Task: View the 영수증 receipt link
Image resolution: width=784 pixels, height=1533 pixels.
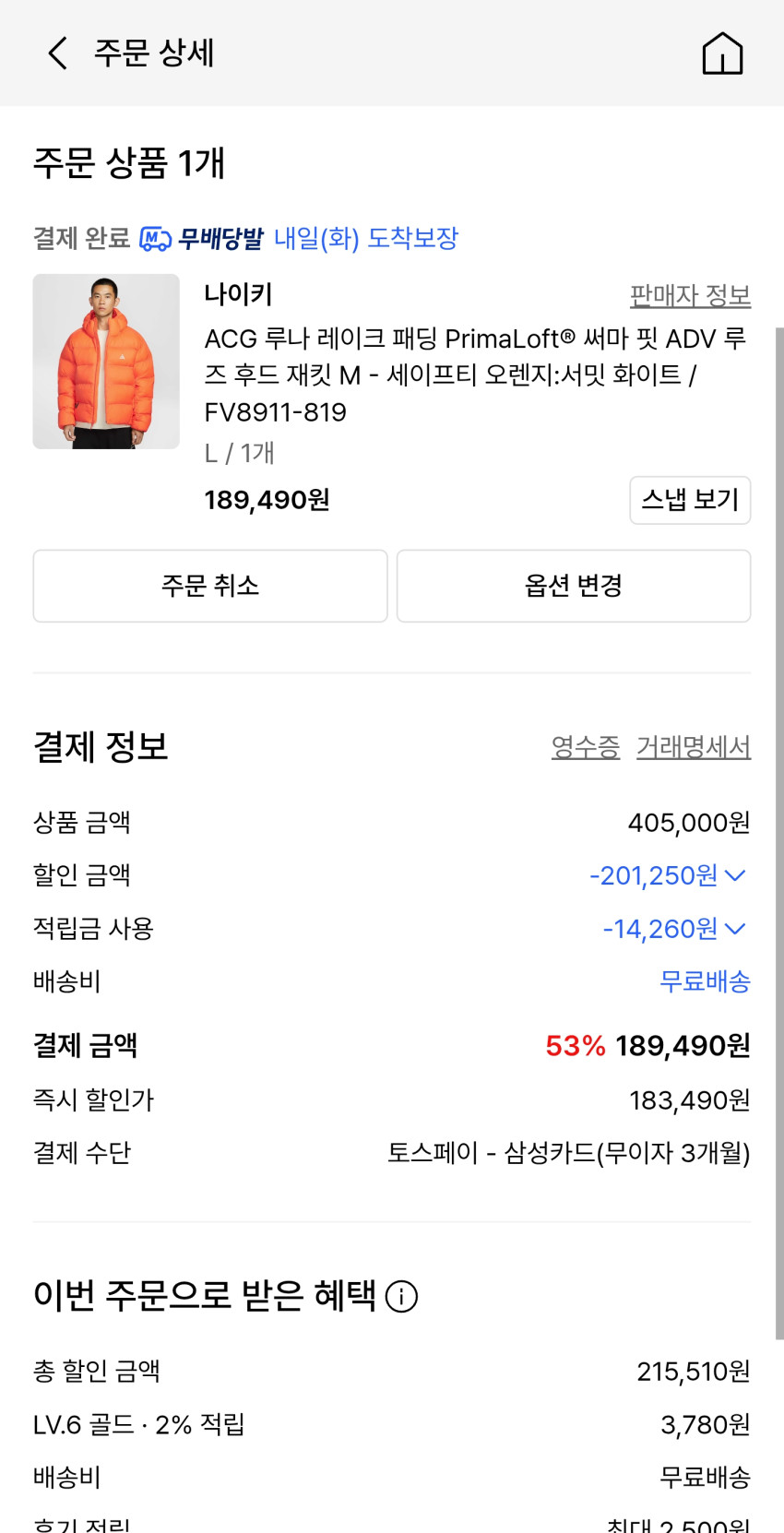Action: (x=586, y=747)
